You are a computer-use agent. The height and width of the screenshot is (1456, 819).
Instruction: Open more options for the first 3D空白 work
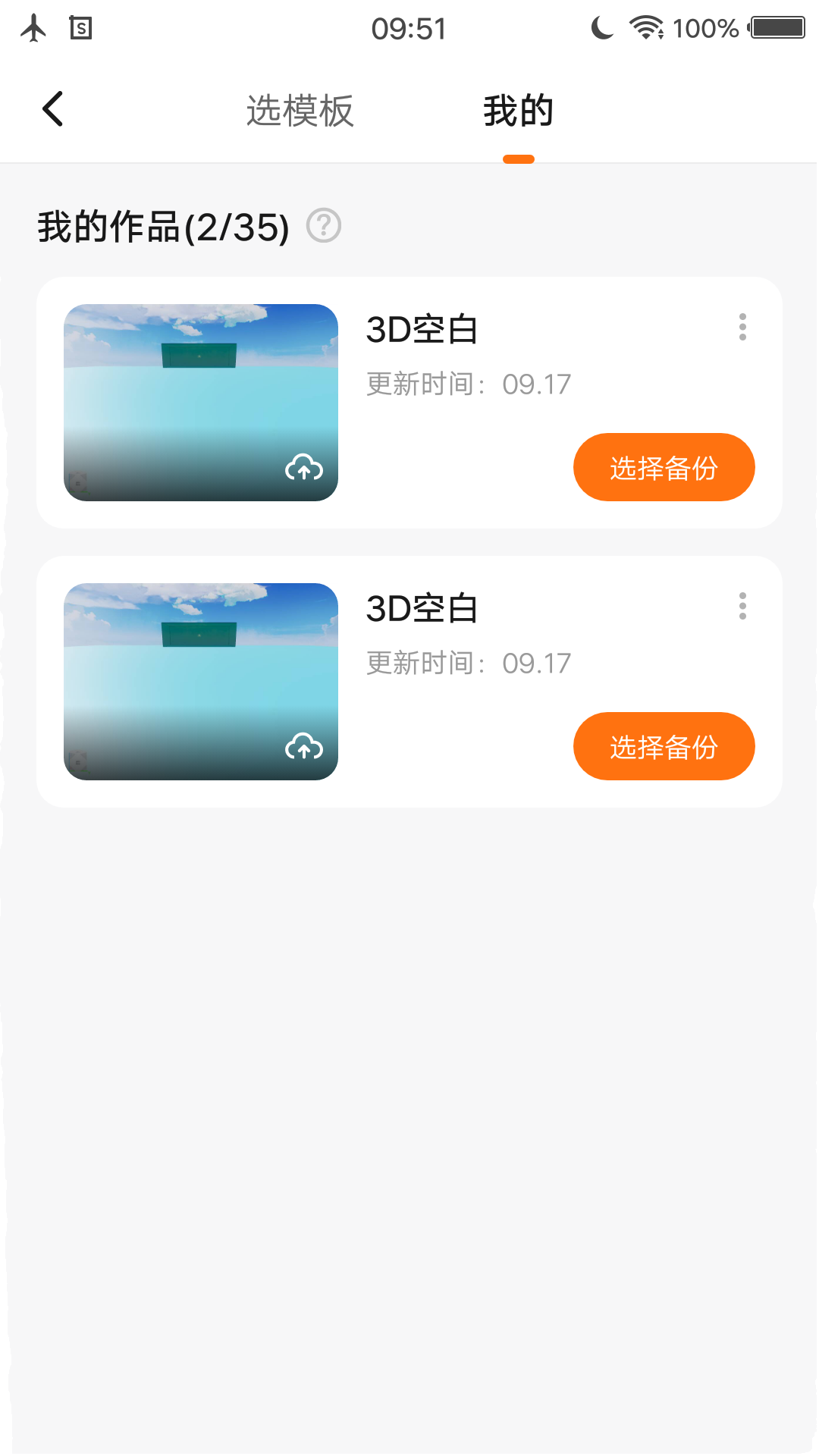[x=742, y=327]
